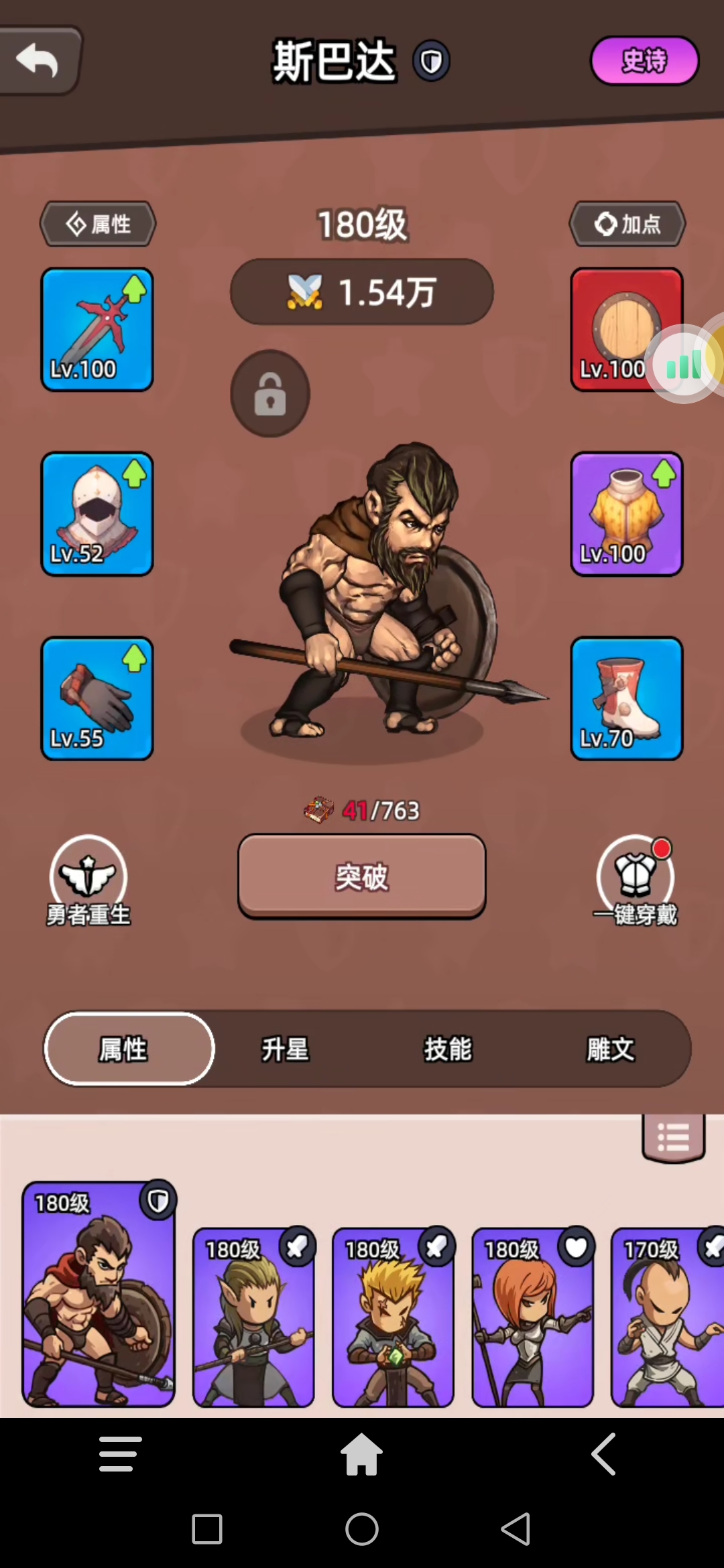Open the 加点 point allocation button
Screen dimensions: 724x1568
click(627, 224)
